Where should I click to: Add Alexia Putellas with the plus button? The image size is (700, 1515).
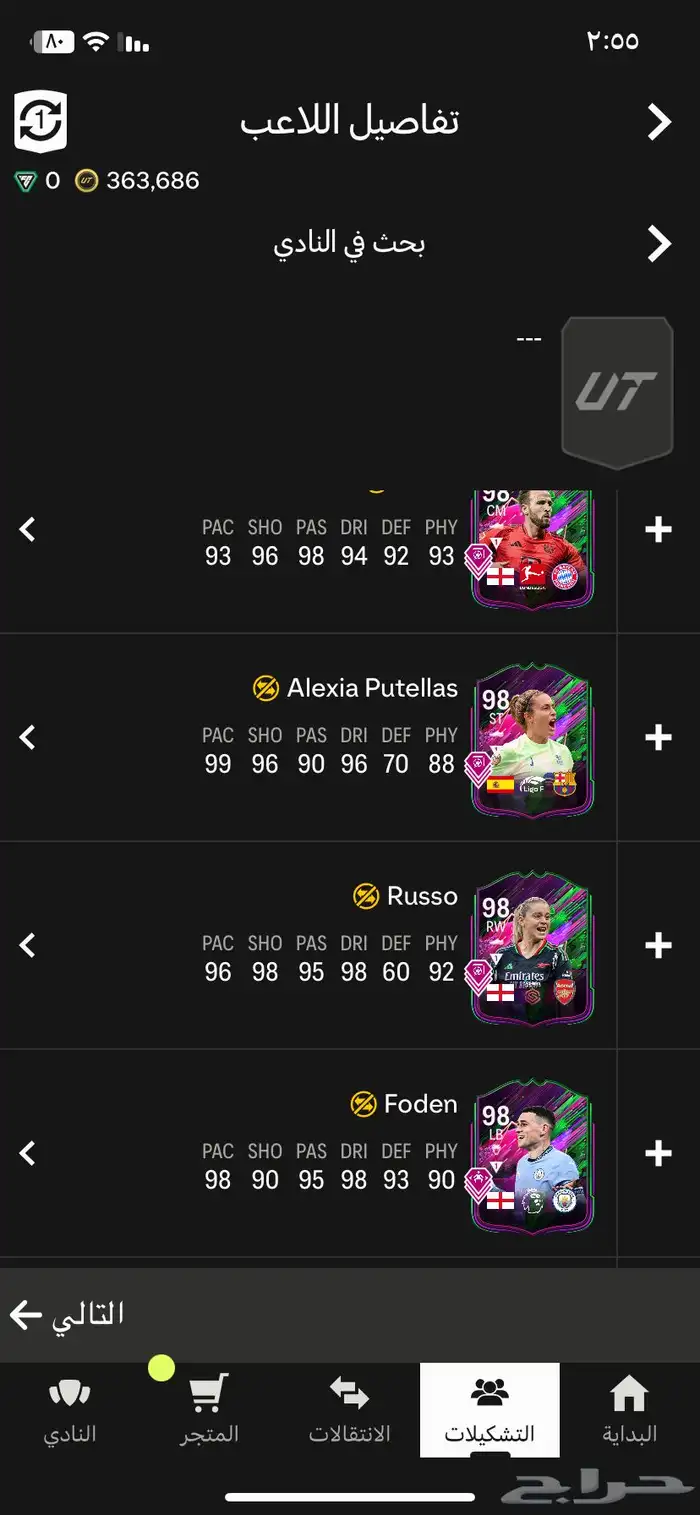658,738
